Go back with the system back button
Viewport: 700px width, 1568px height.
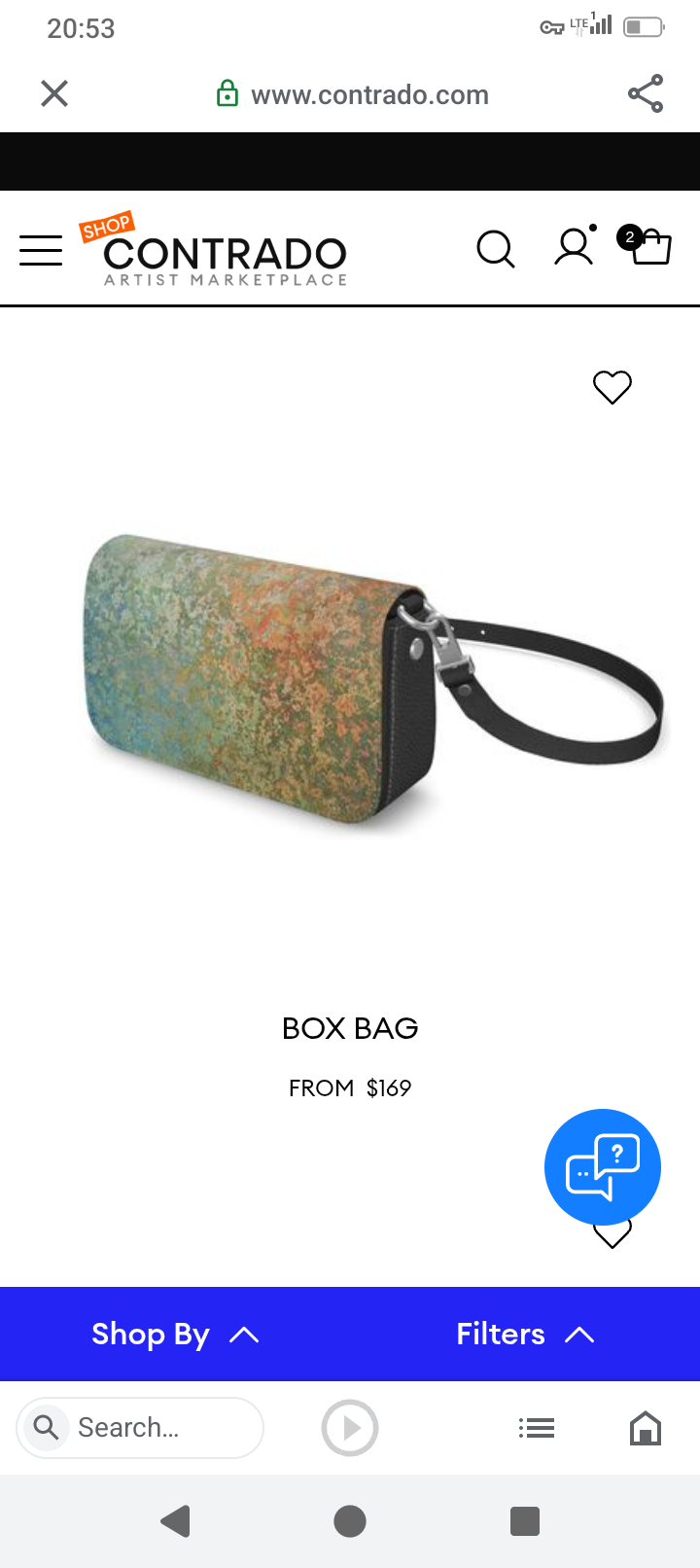tap(175, 1521)
